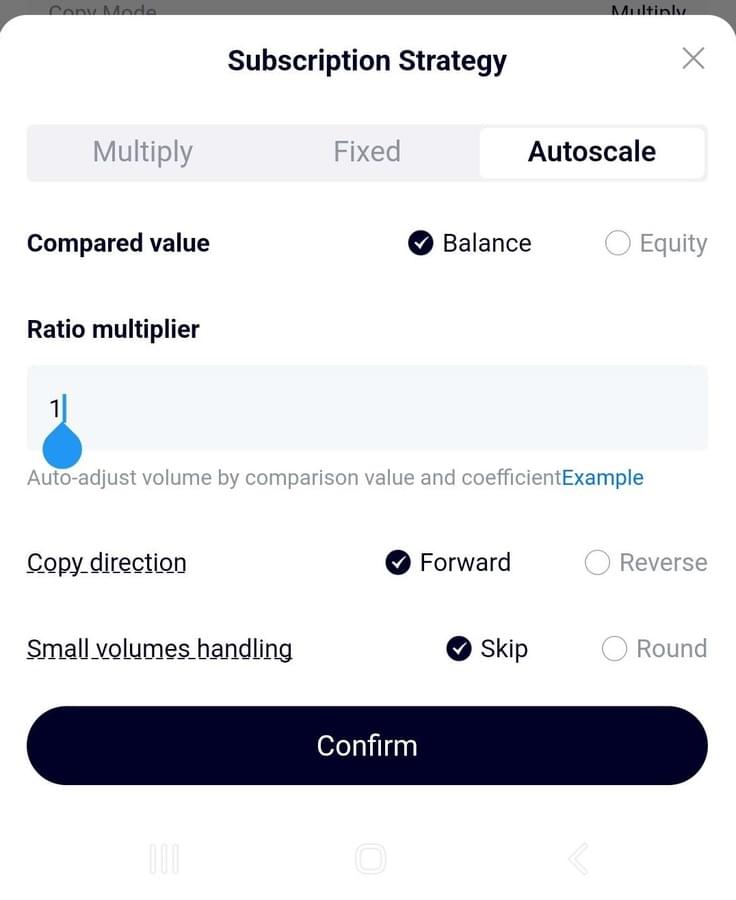Switch to the Fixed tab
The image size is (736, 900).
367,152
